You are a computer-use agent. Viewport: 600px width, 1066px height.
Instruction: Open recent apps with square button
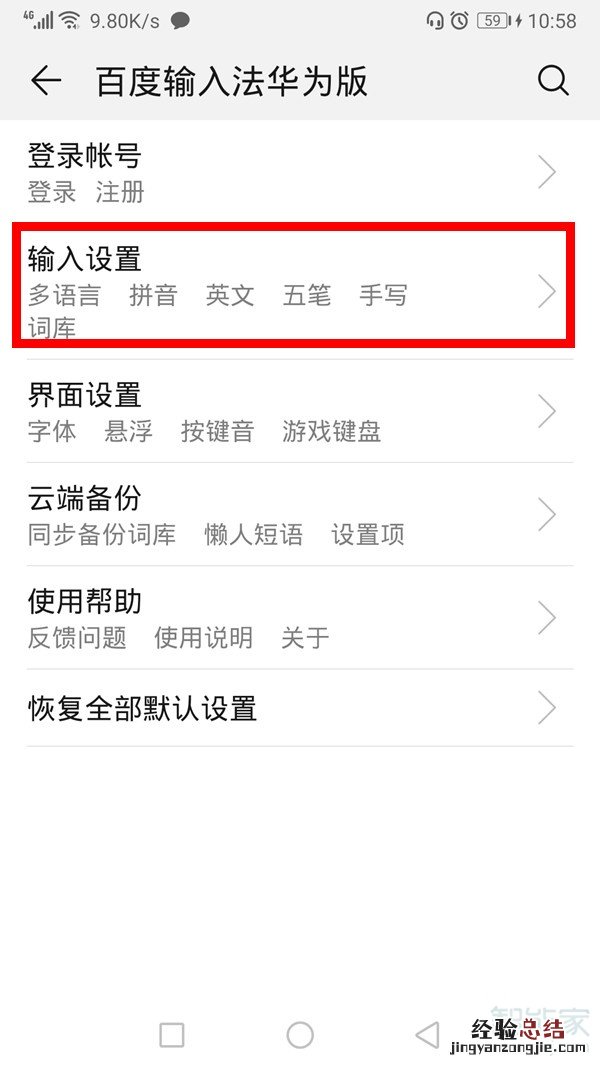[x=172, y=1034]
